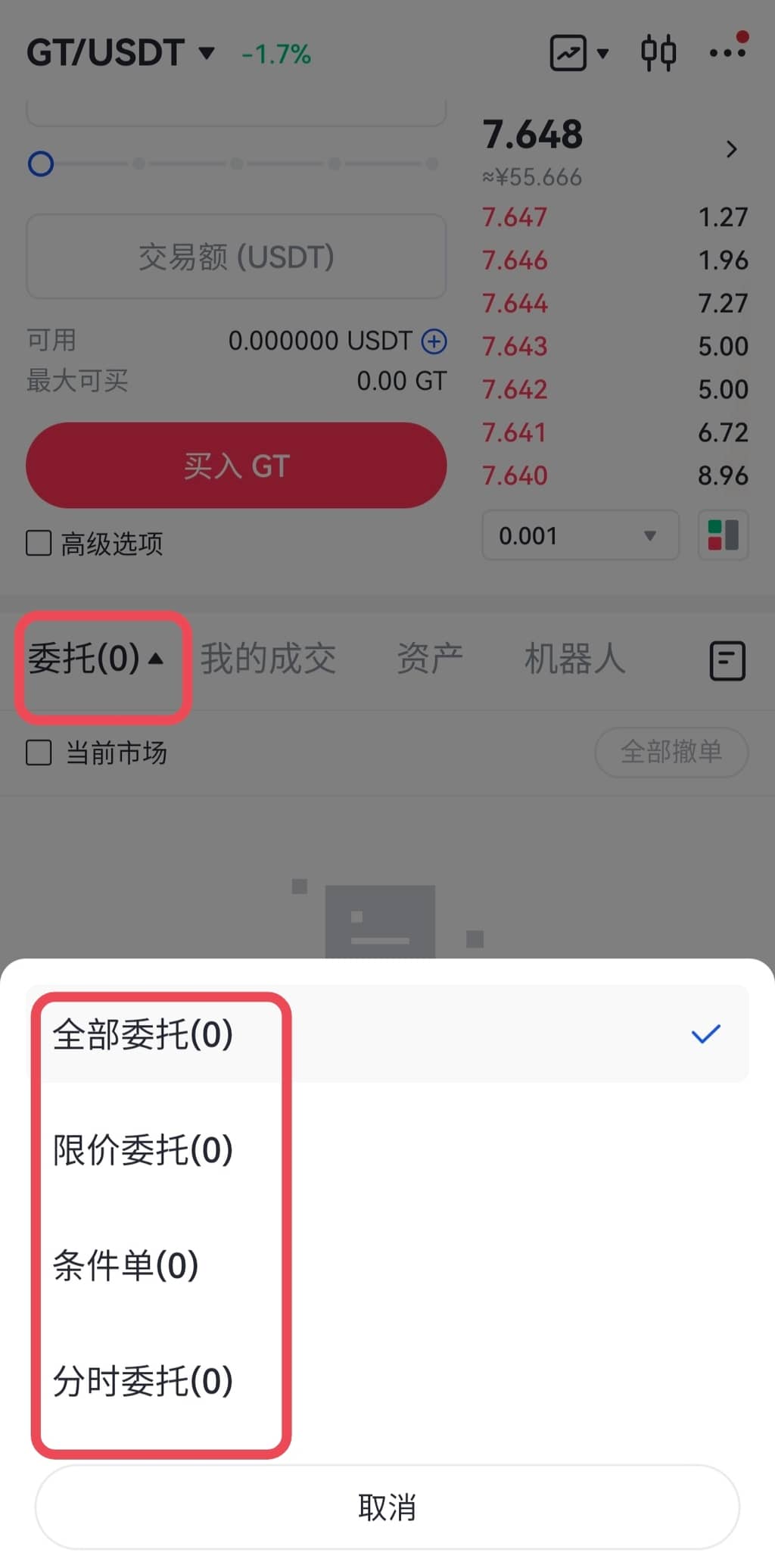Tap the 交易额 (USDT) input field

tap(236, 257)
